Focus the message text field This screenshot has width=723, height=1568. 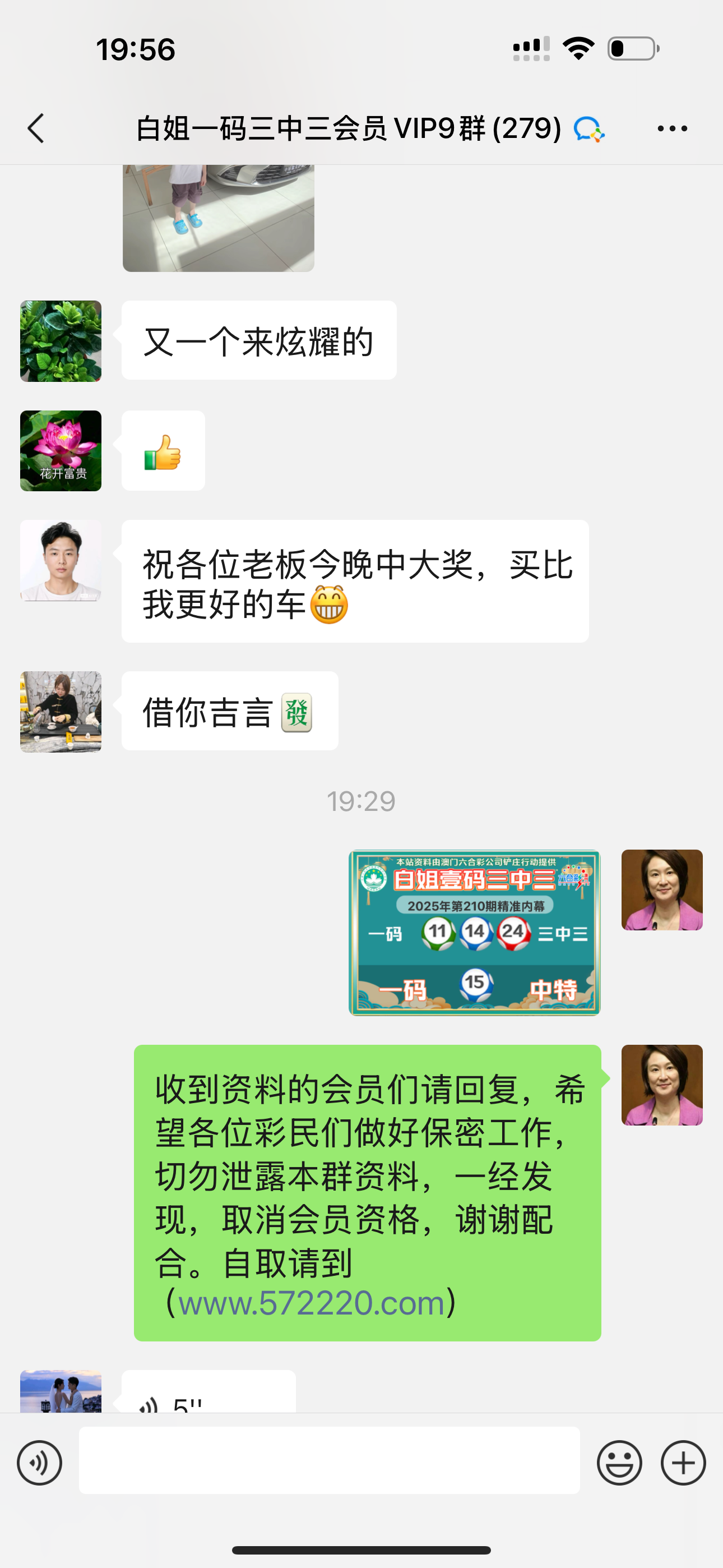pos(328,1460)
